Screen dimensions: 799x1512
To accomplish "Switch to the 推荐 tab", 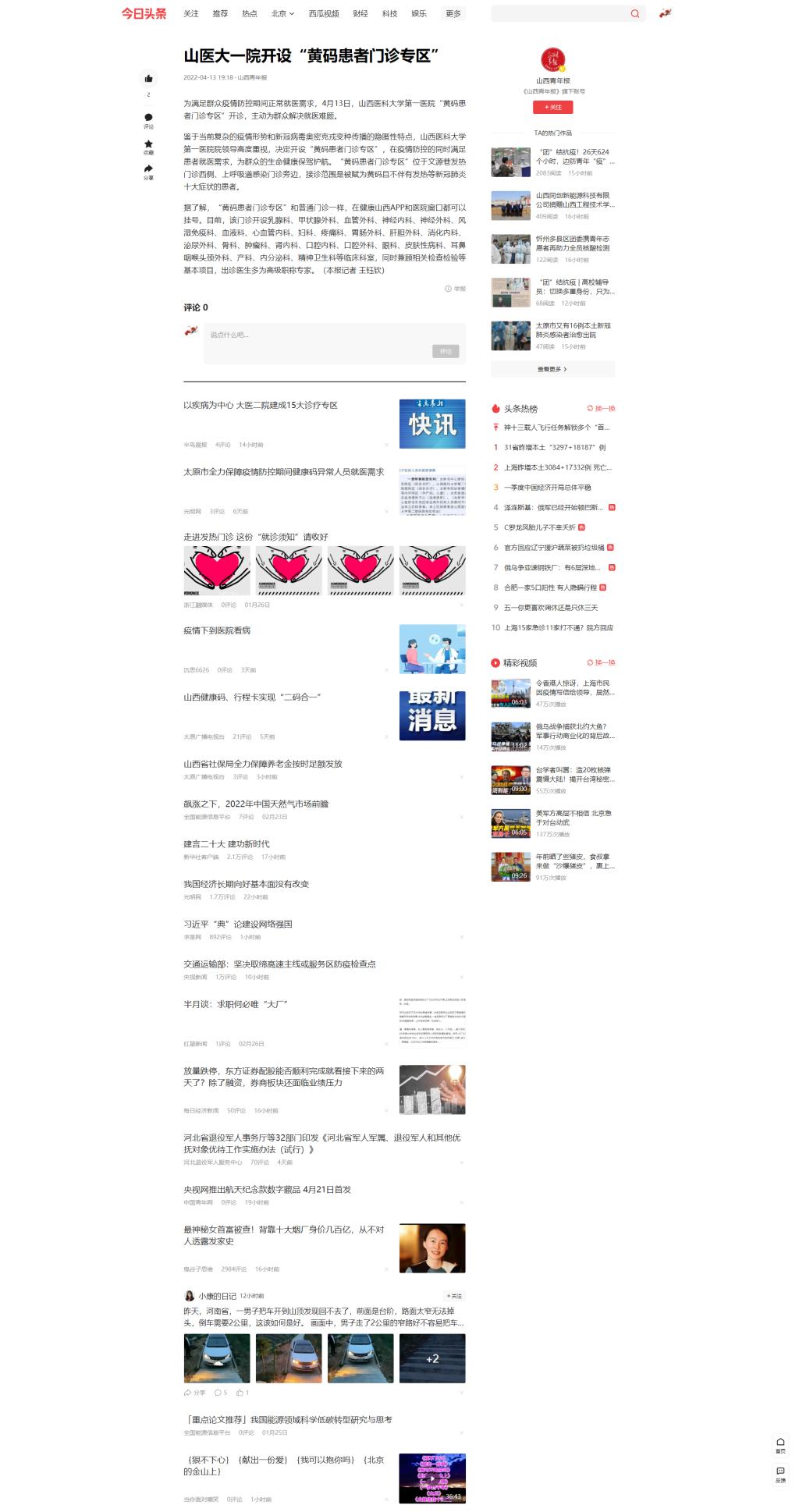I will coord(220,13).
